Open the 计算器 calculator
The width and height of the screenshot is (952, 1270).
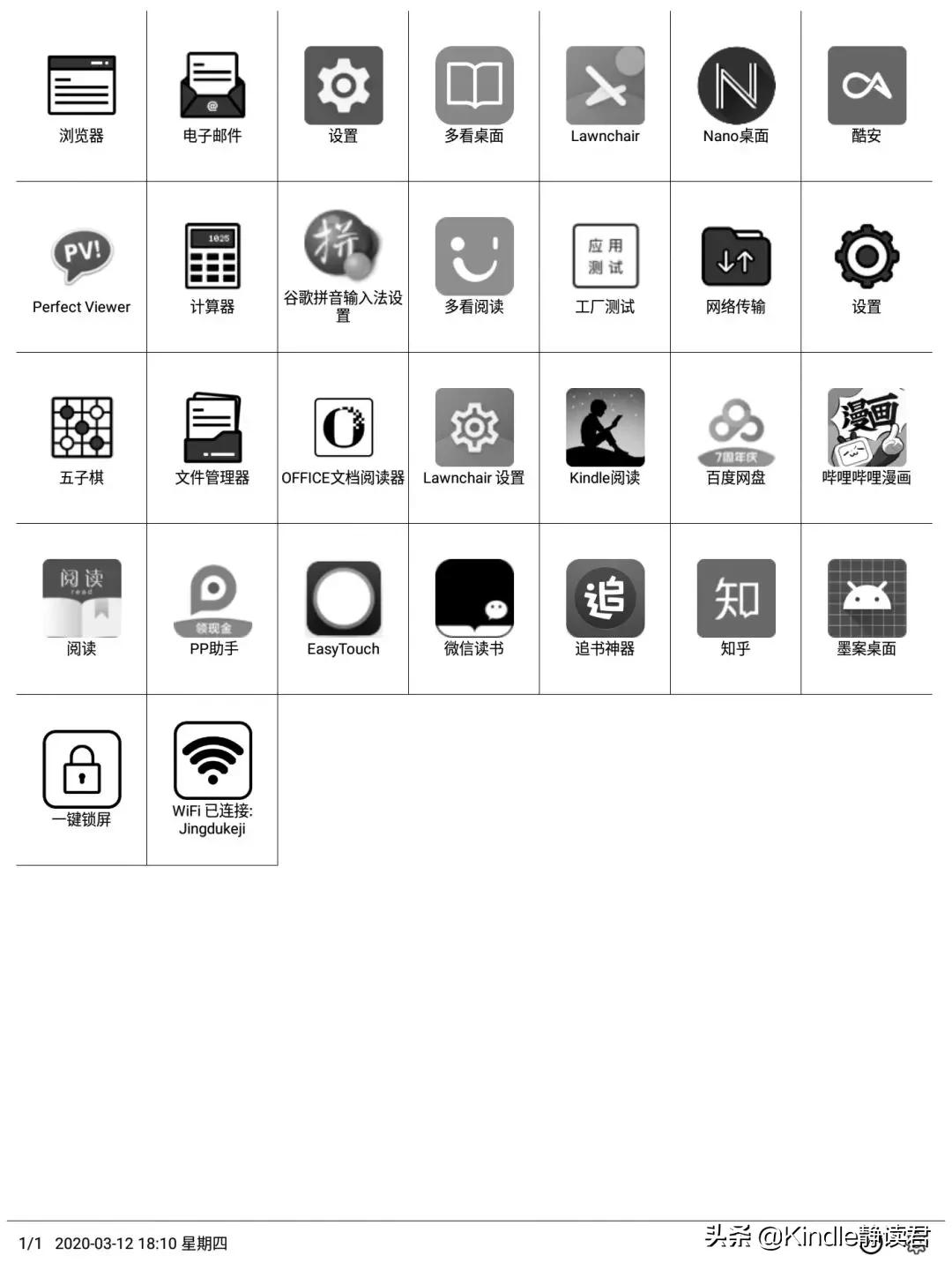212,257
